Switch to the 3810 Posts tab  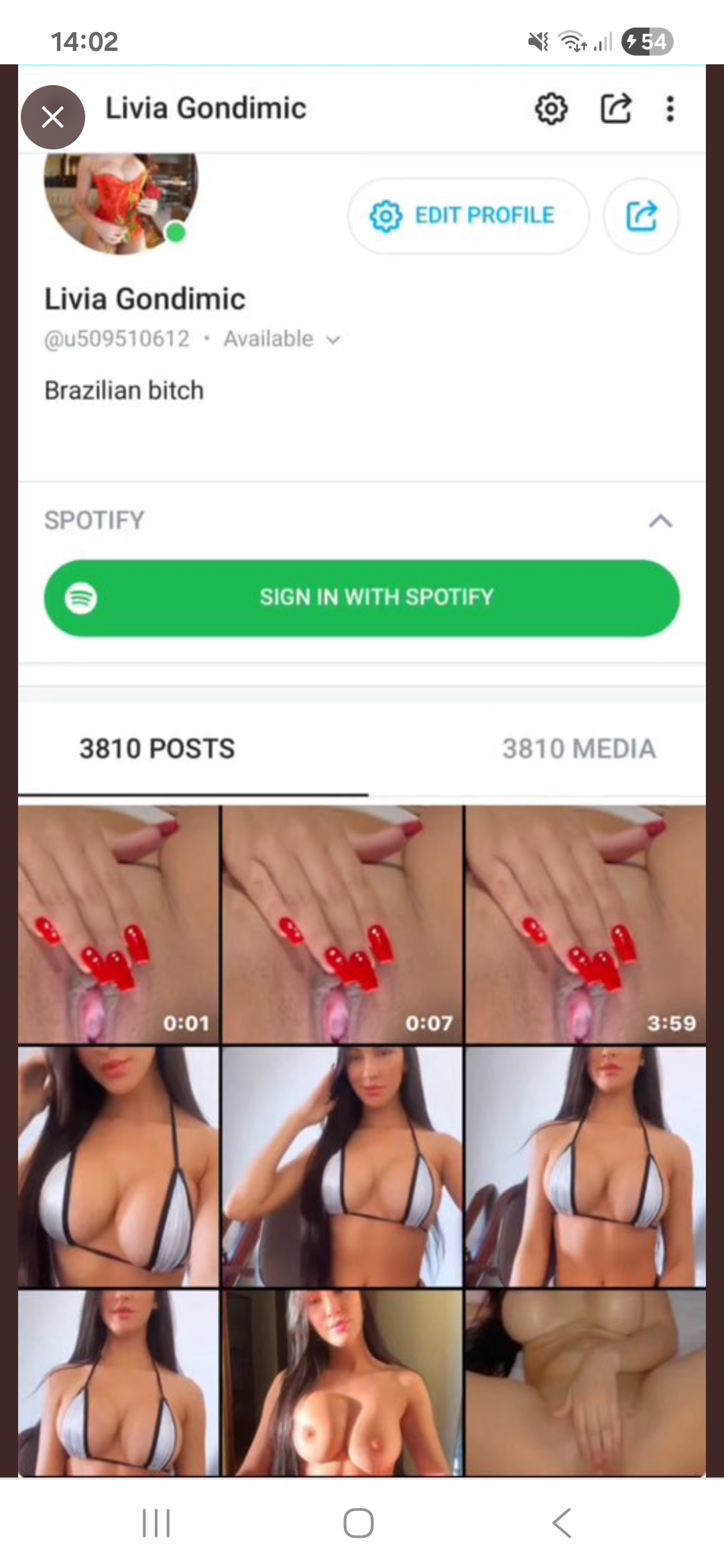pyautogui.click(x=158, y=748)
